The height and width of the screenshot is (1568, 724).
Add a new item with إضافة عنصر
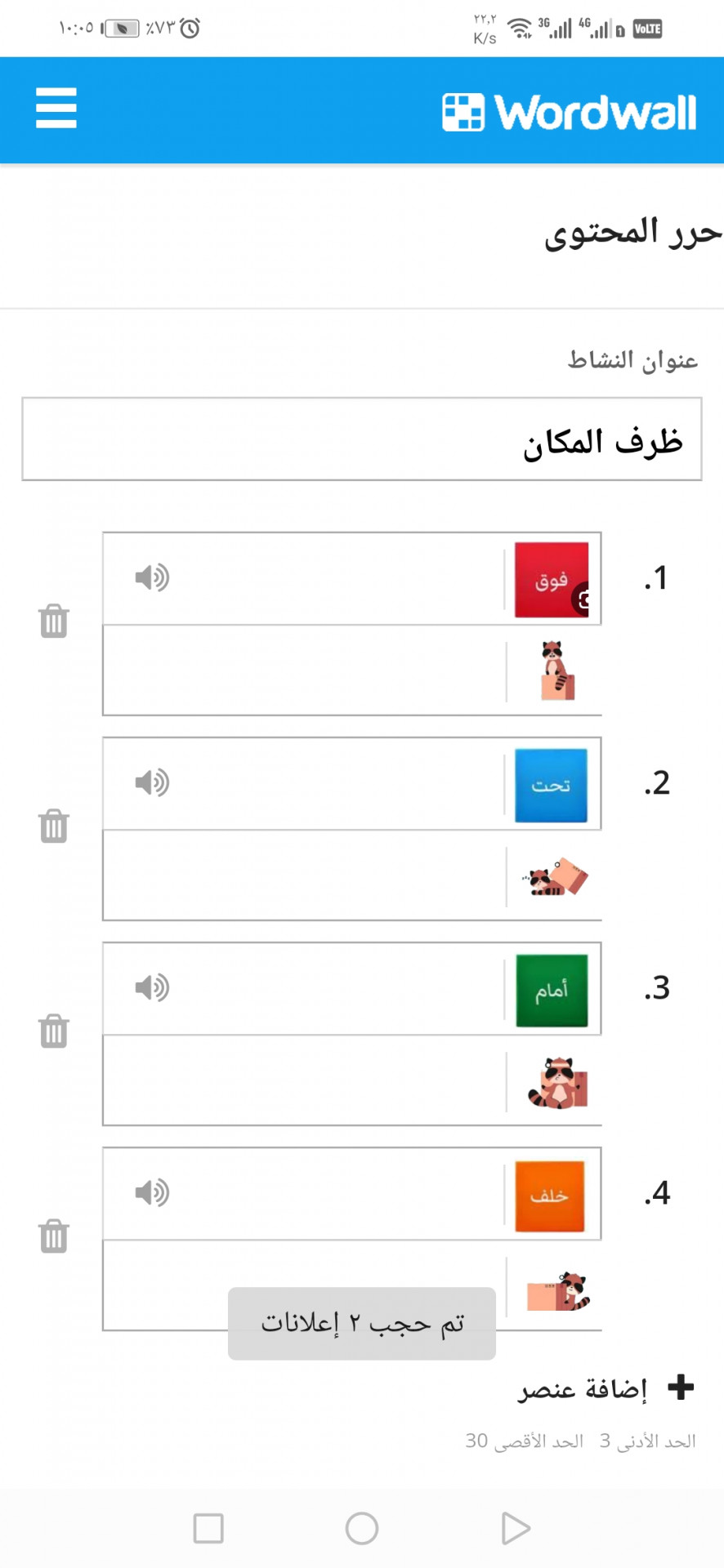click(x=606, y=1388)
